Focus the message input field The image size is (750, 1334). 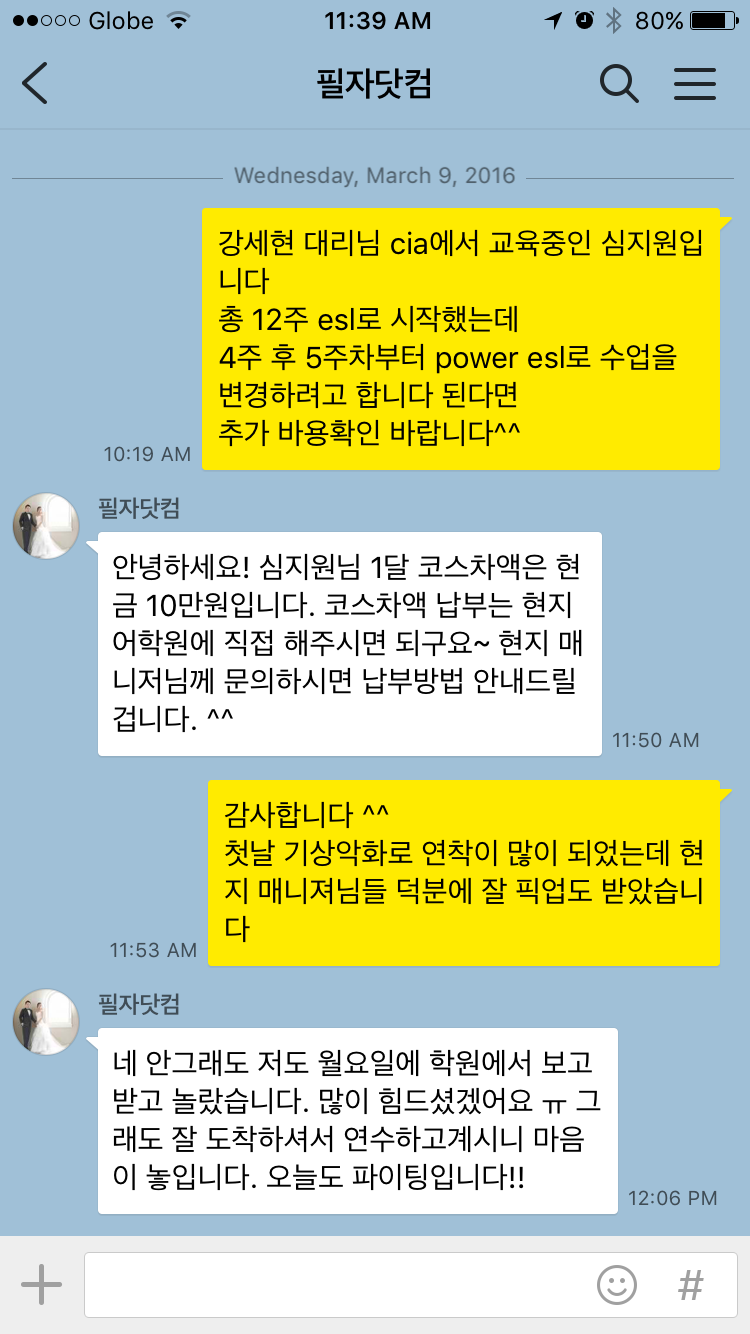pos(330,1284)
